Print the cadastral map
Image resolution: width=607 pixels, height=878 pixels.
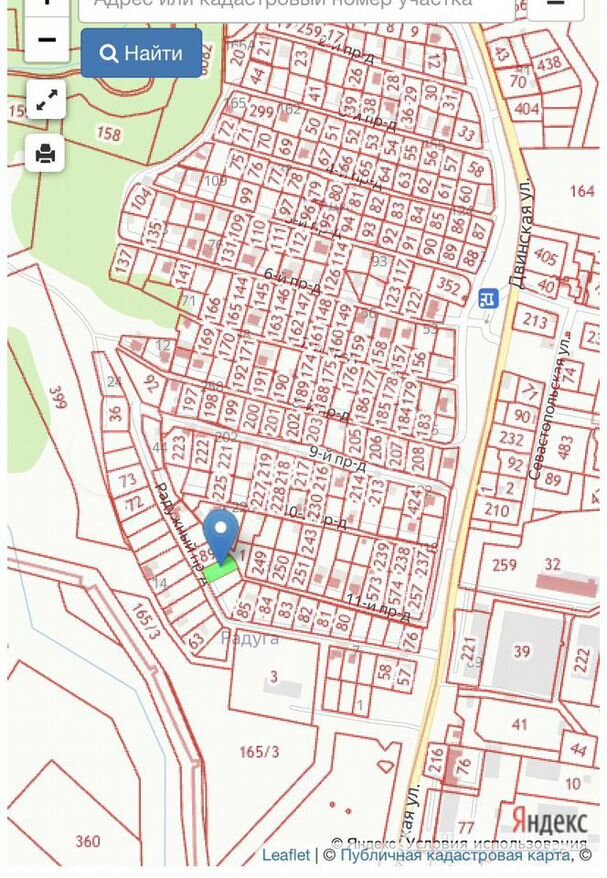coord(46,153)
